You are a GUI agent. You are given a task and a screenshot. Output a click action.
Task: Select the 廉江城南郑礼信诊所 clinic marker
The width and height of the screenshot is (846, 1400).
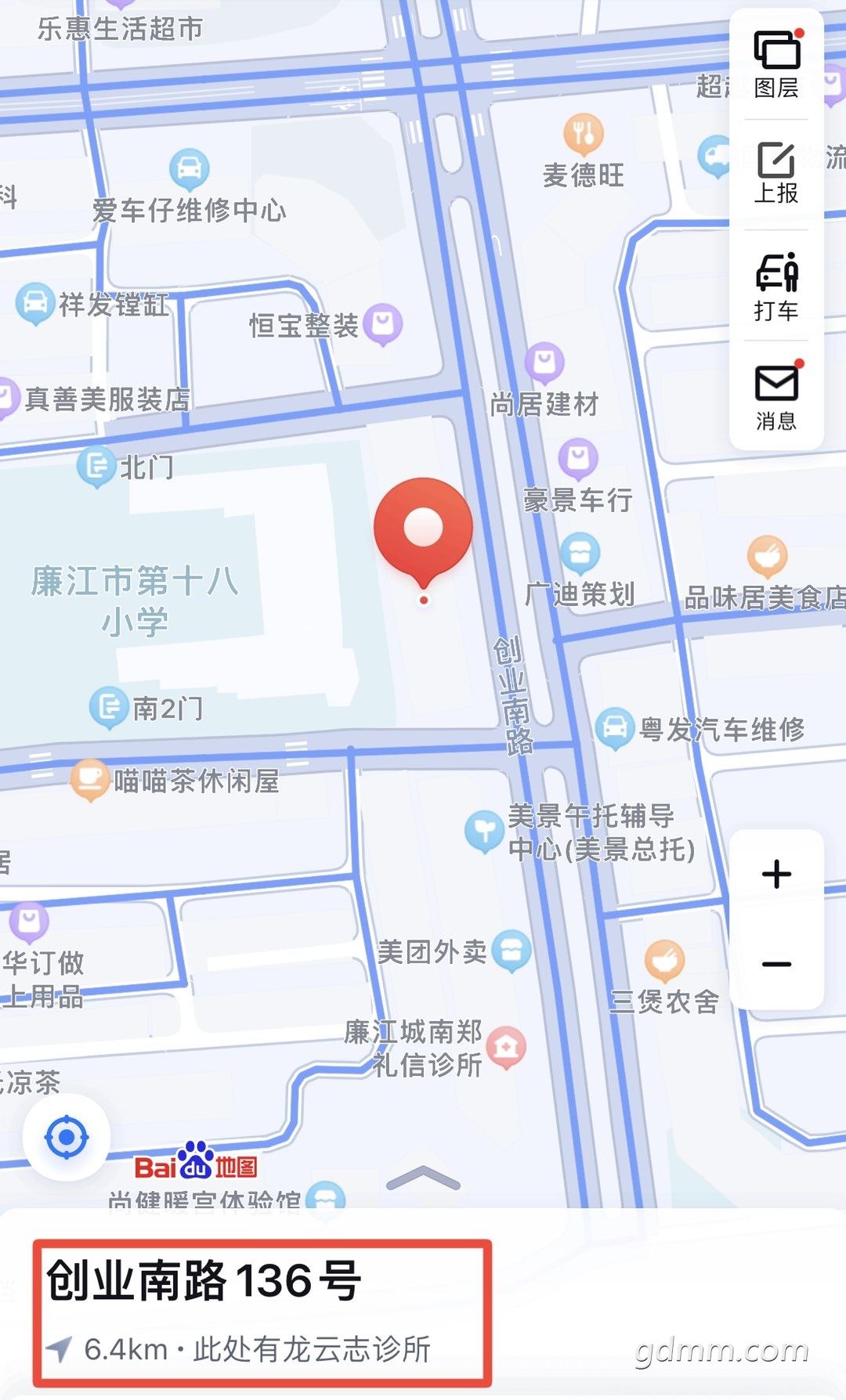(x=506, y=1046)
